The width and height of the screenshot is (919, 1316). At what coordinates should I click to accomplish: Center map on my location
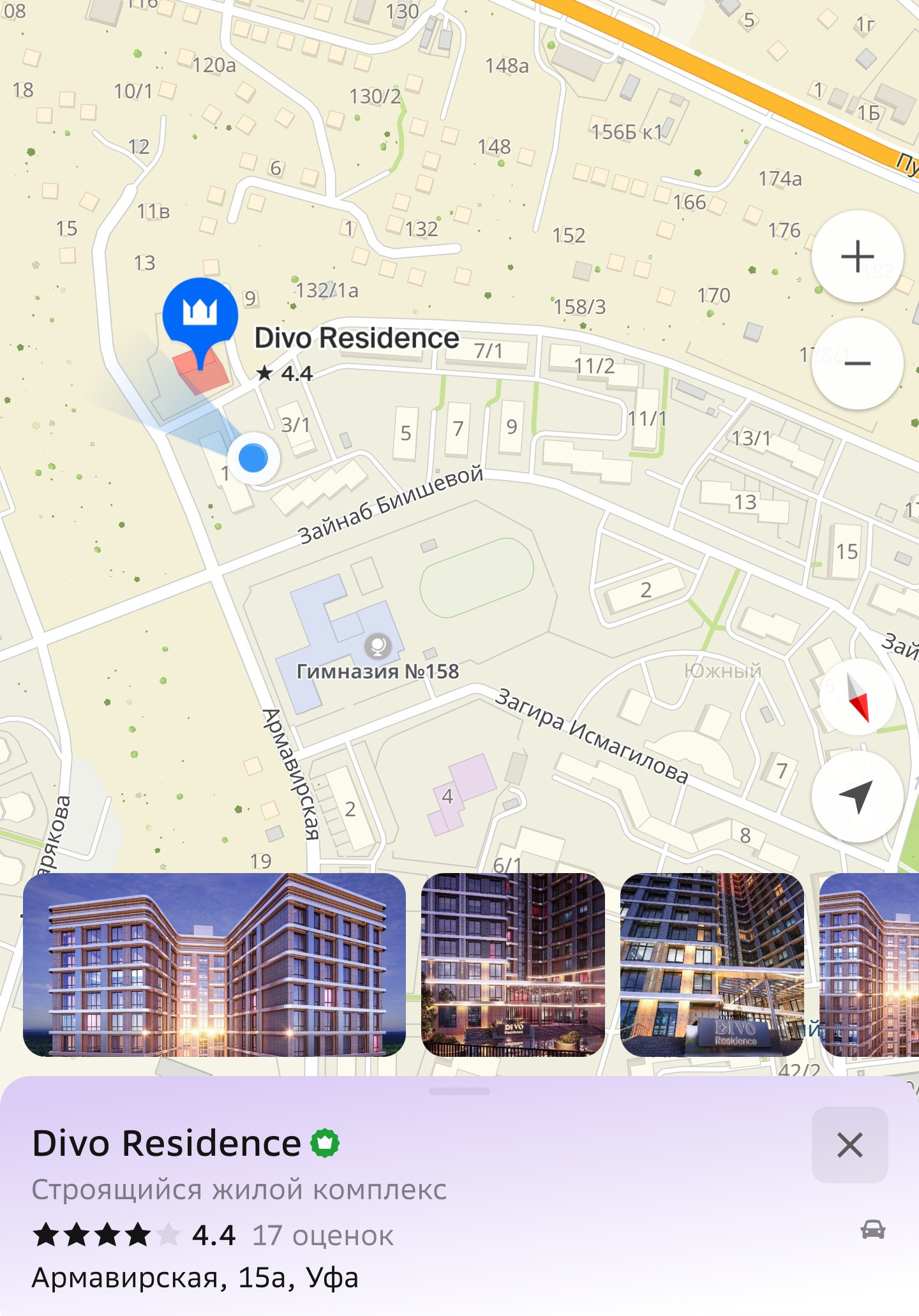click(x=857, y=796)
